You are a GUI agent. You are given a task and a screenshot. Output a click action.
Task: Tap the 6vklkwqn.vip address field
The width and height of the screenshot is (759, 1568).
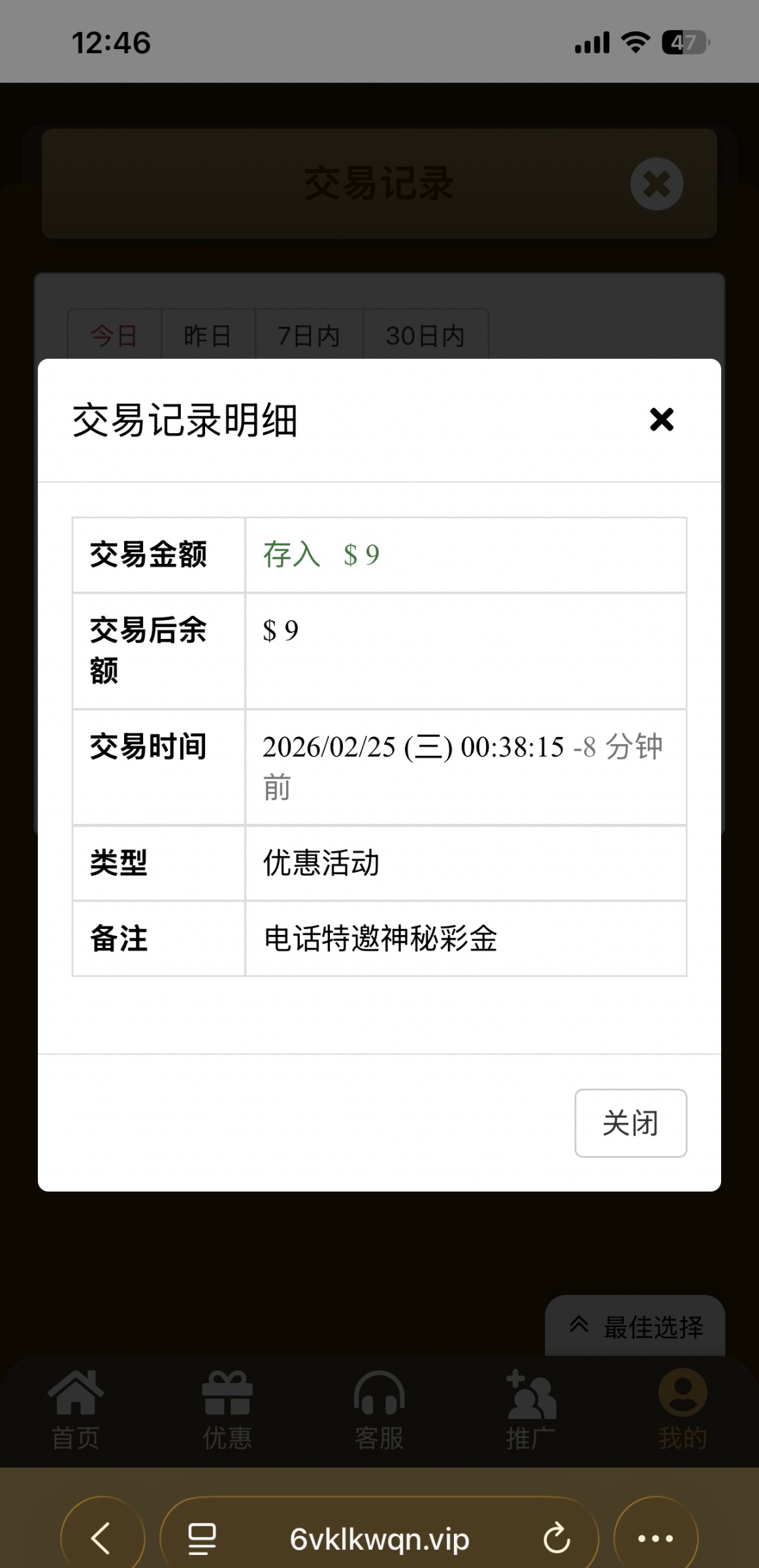(x=379, y=1539)
